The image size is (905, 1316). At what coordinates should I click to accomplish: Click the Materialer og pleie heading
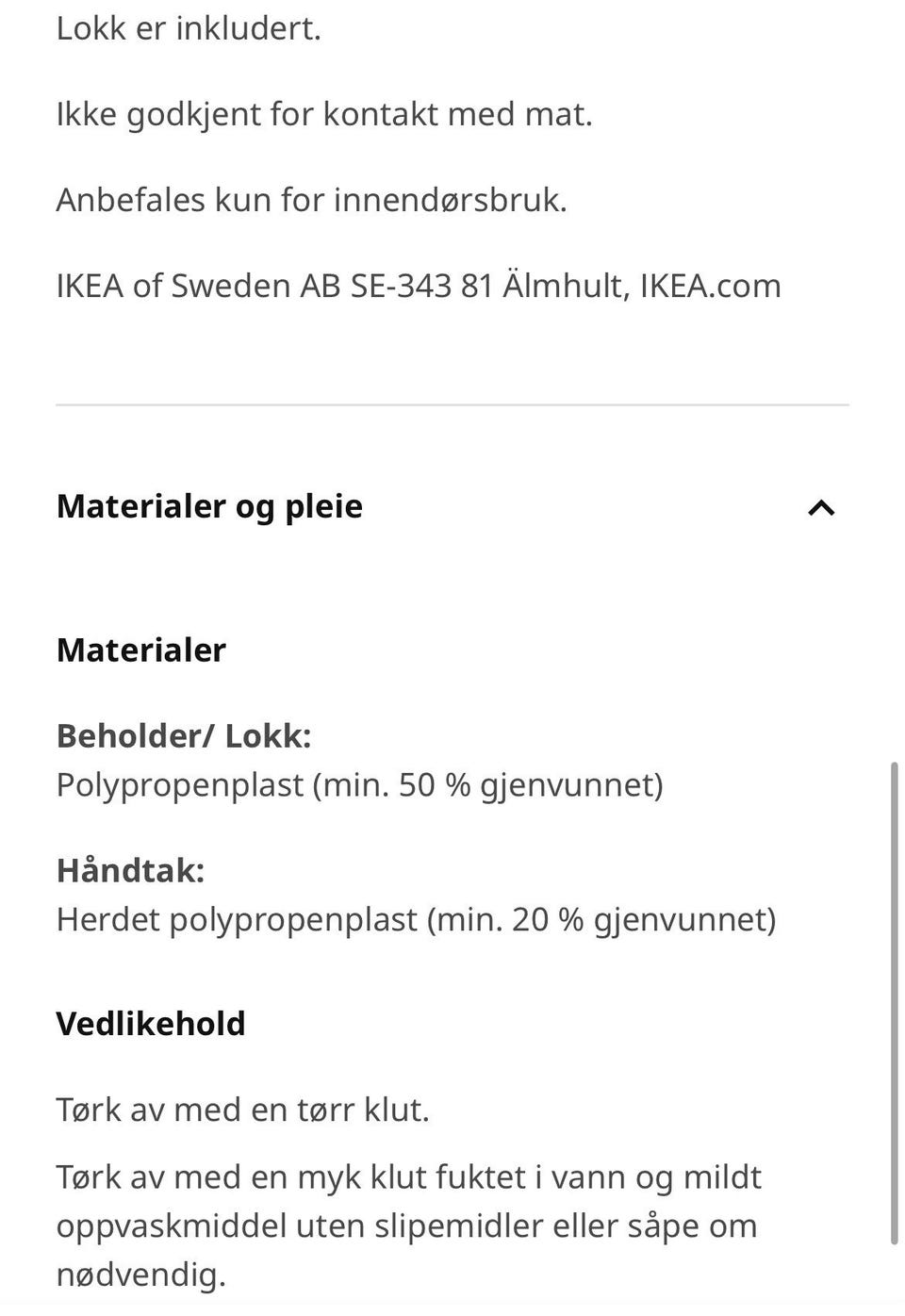click(208, 507)
